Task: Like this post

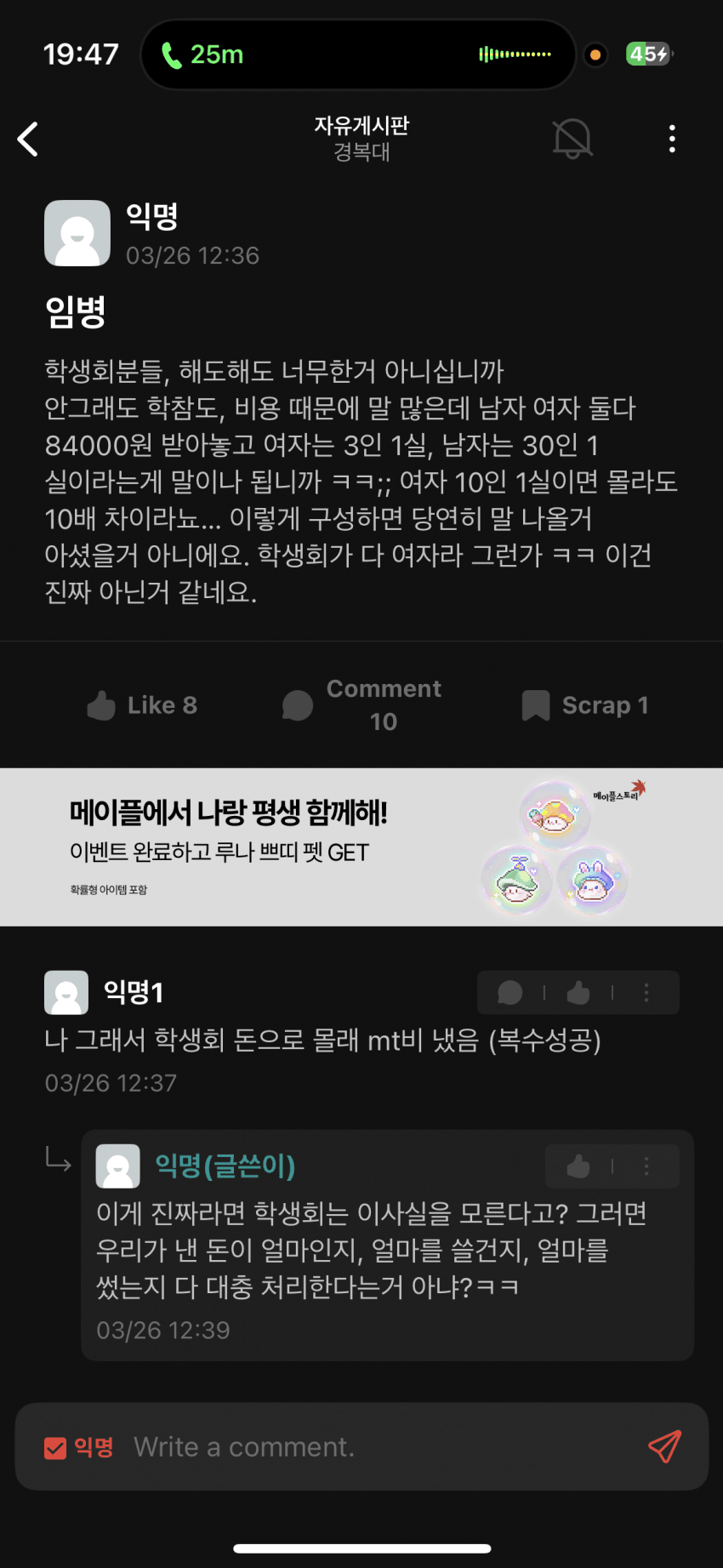Action: click(142, 705)
